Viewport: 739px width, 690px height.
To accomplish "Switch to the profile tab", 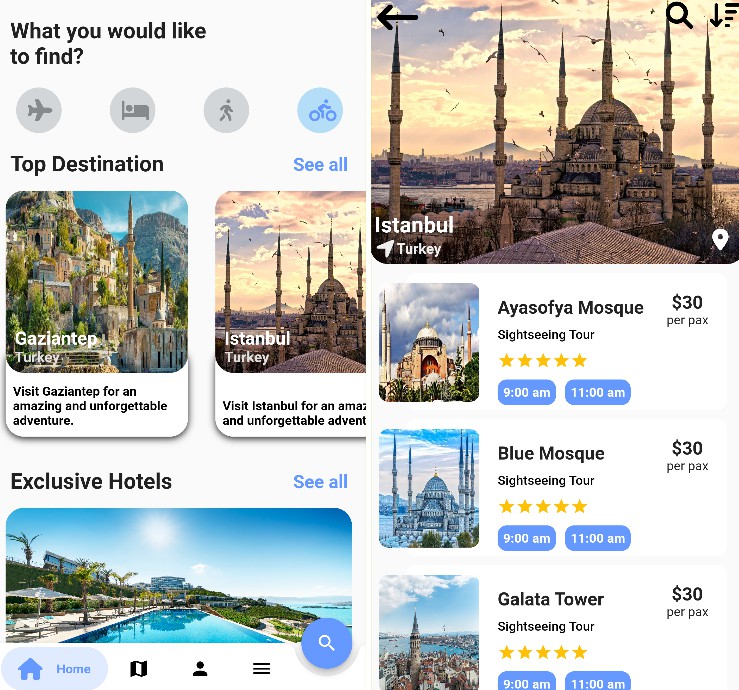I will click(200, 669).
